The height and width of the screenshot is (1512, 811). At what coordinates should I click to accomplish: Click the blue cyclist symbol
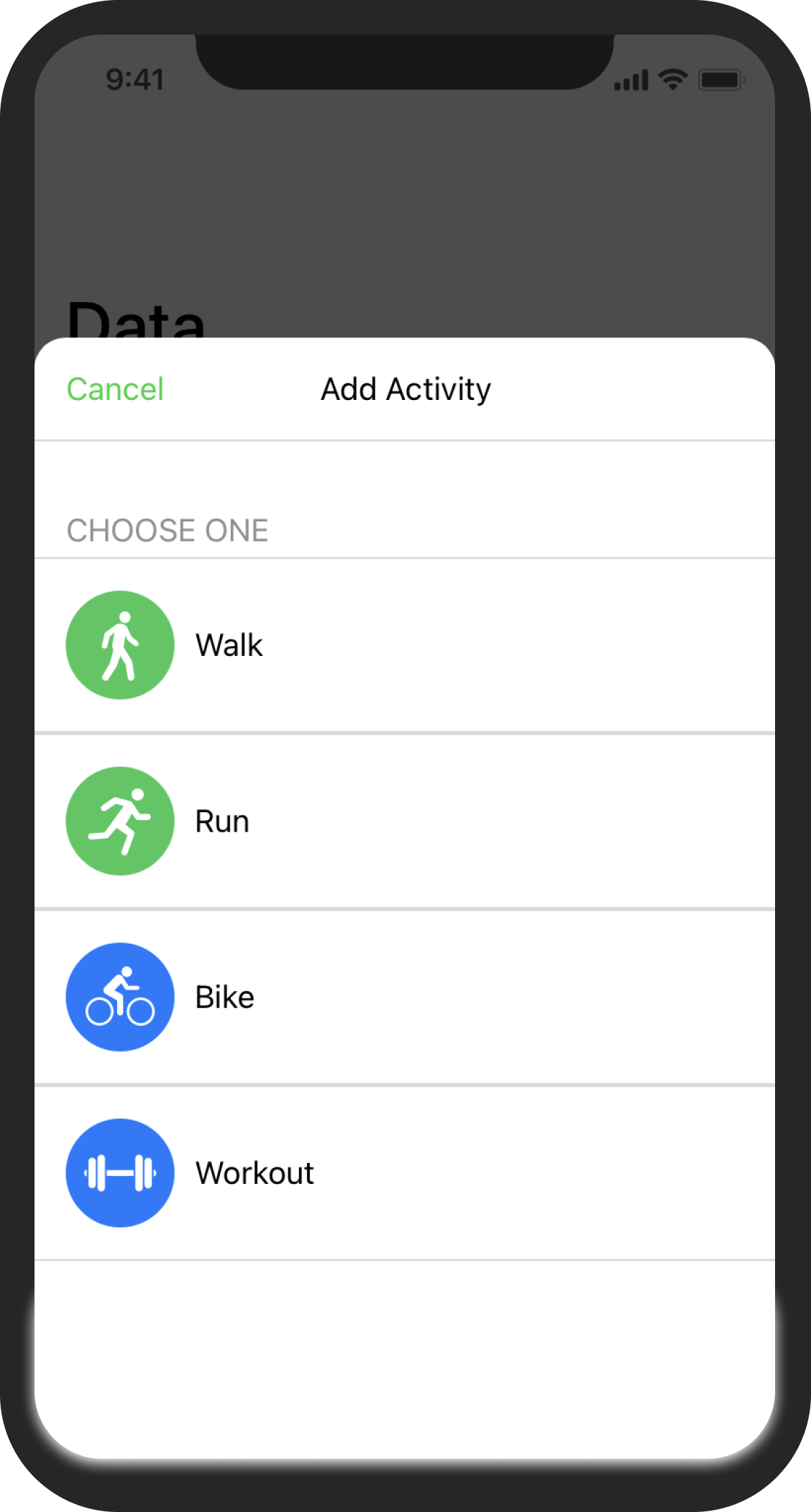119,996
